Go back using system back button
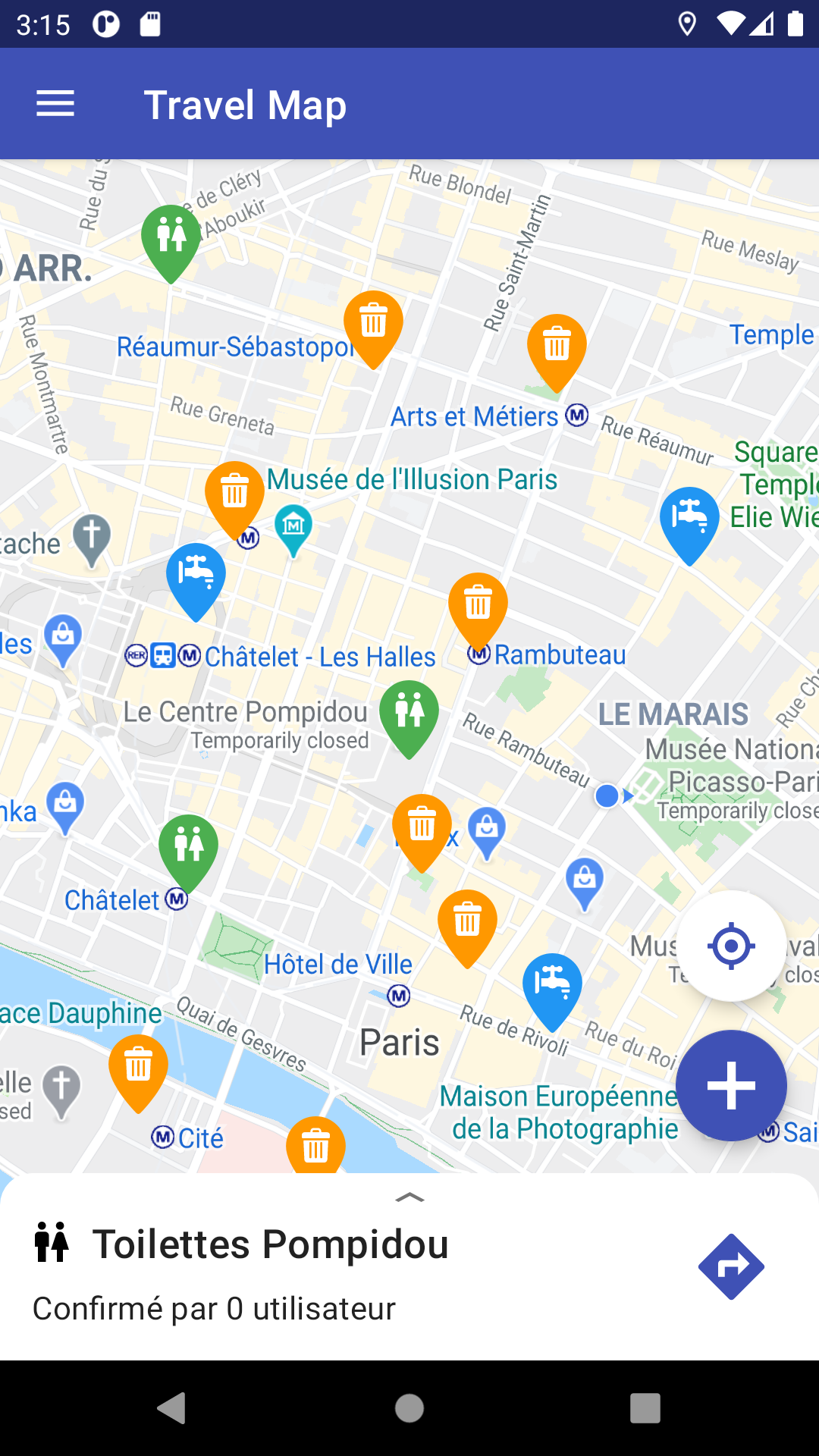Screen dimensions: 819x1456 [172, 1408]
